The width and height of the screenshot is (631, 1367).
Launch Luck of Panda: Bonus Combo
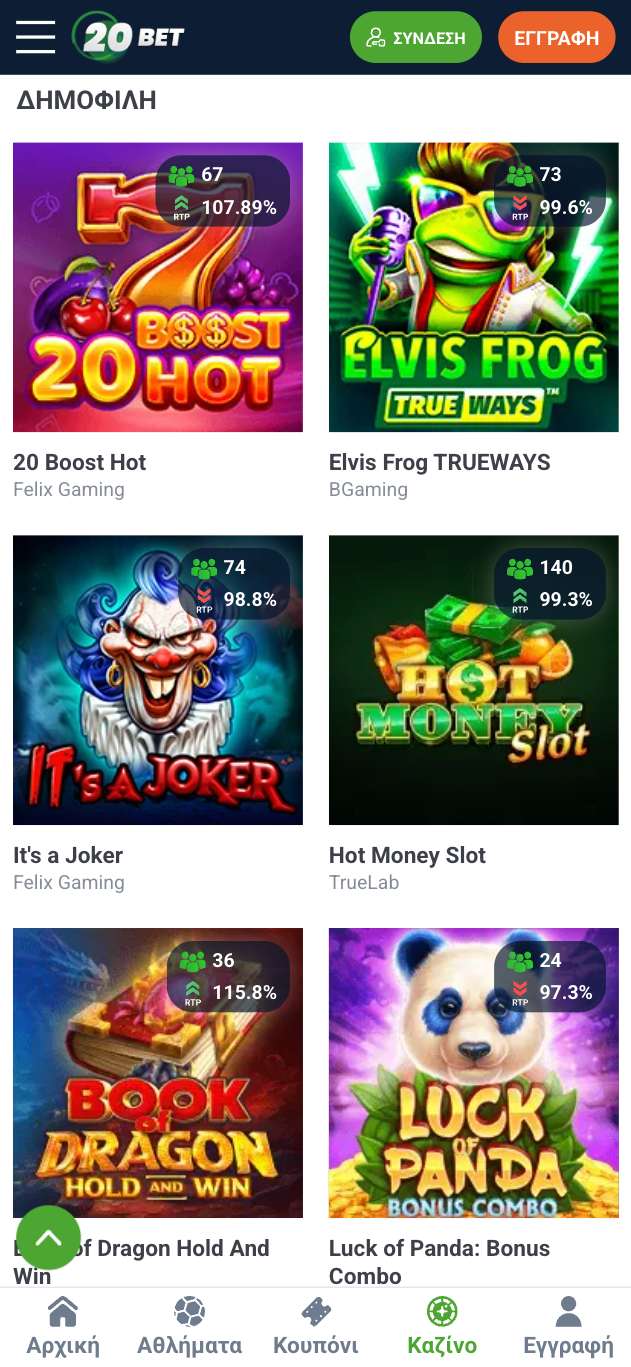click(x=473, y=1072)
